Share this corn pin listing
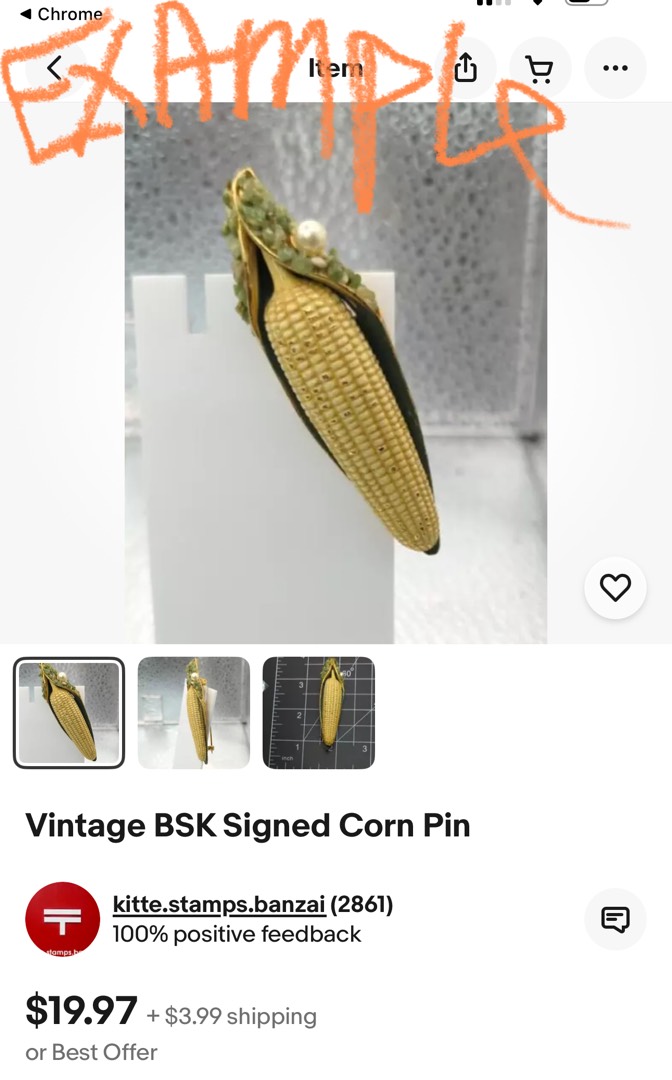672x1080 pixels. pos(465,68)
